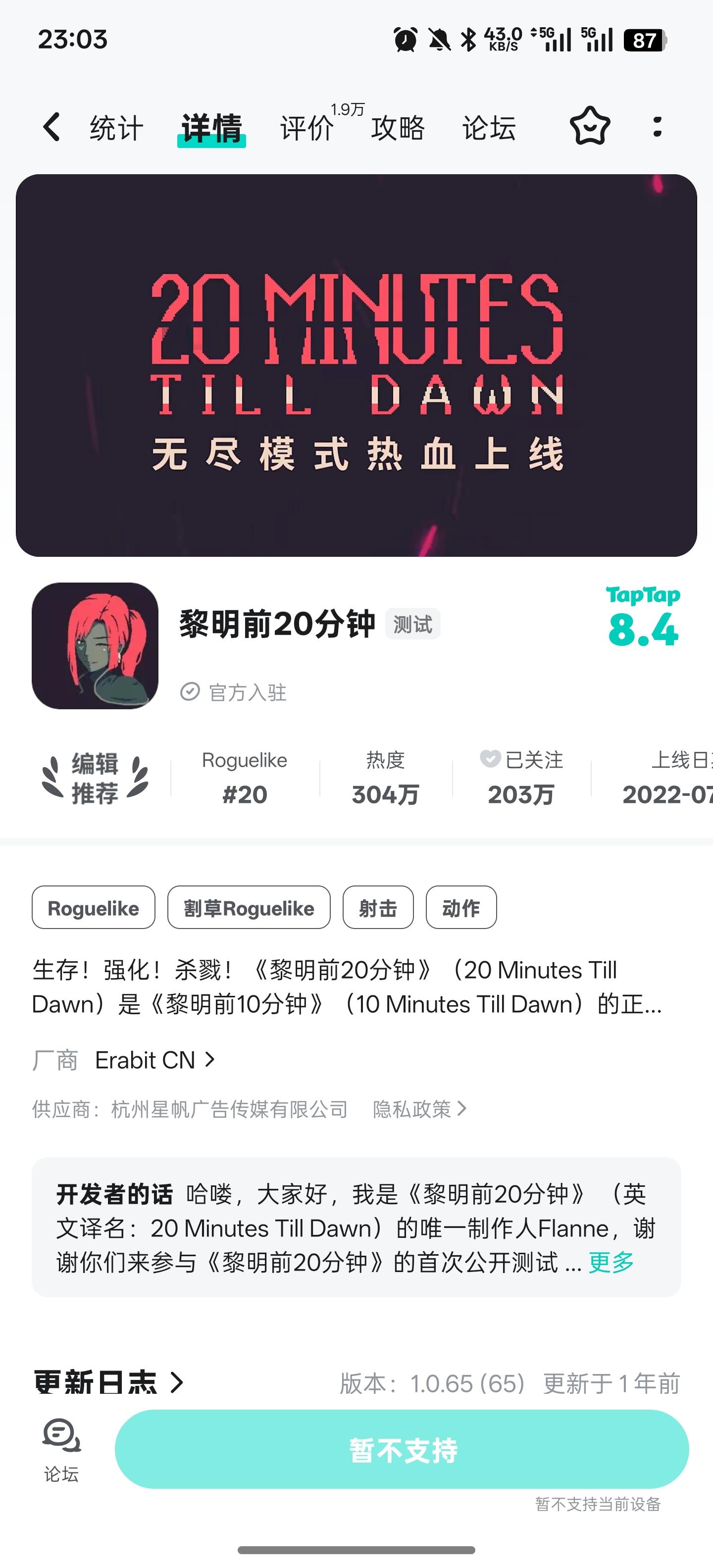Open the 更新日志 changelog
The width and height of the screenshot is (713, 1568).
pyautogui.click(x=108, y=1383)
